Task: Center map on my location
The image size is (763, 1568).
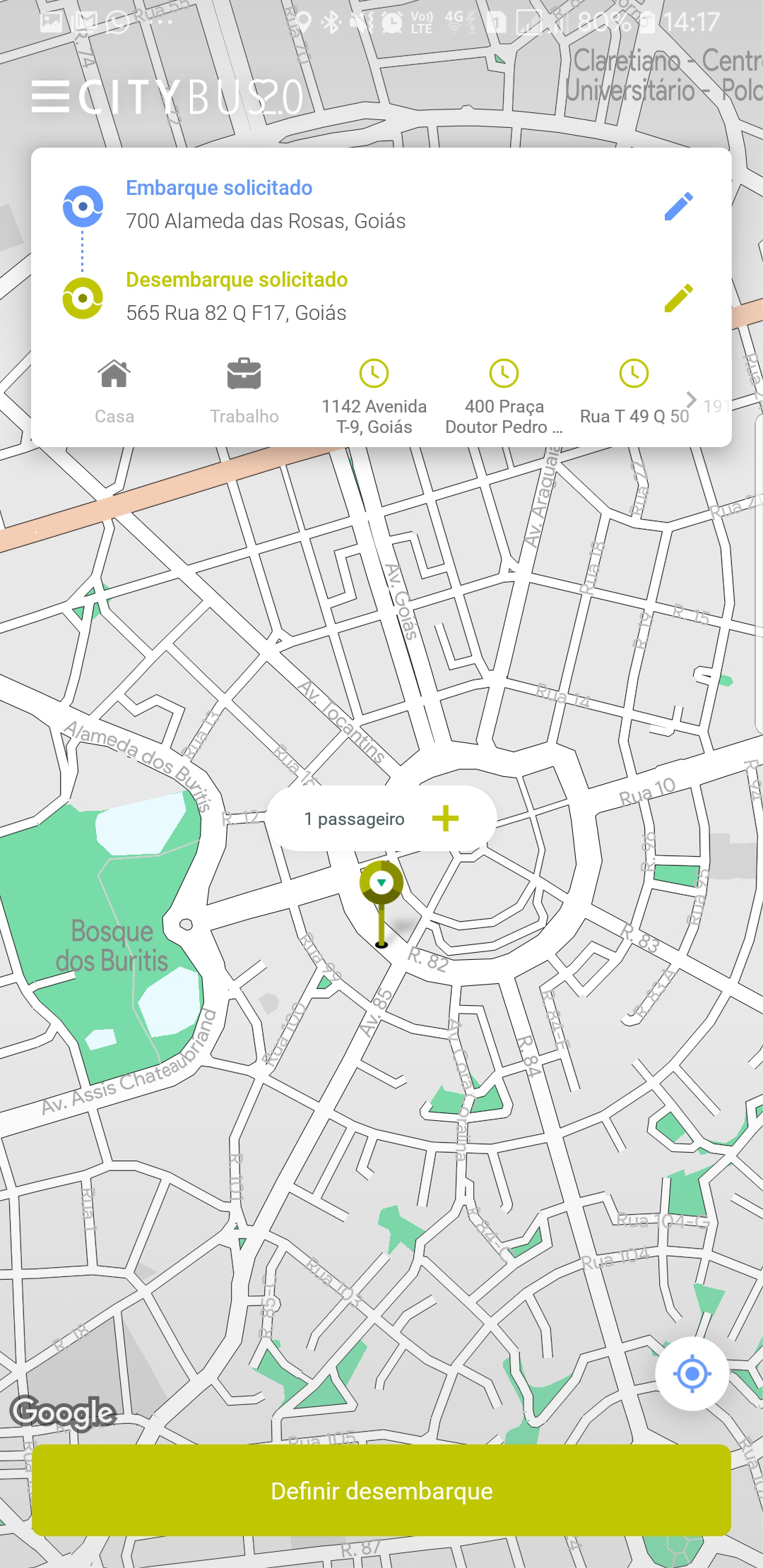Action: click(x=692, y=1374)
